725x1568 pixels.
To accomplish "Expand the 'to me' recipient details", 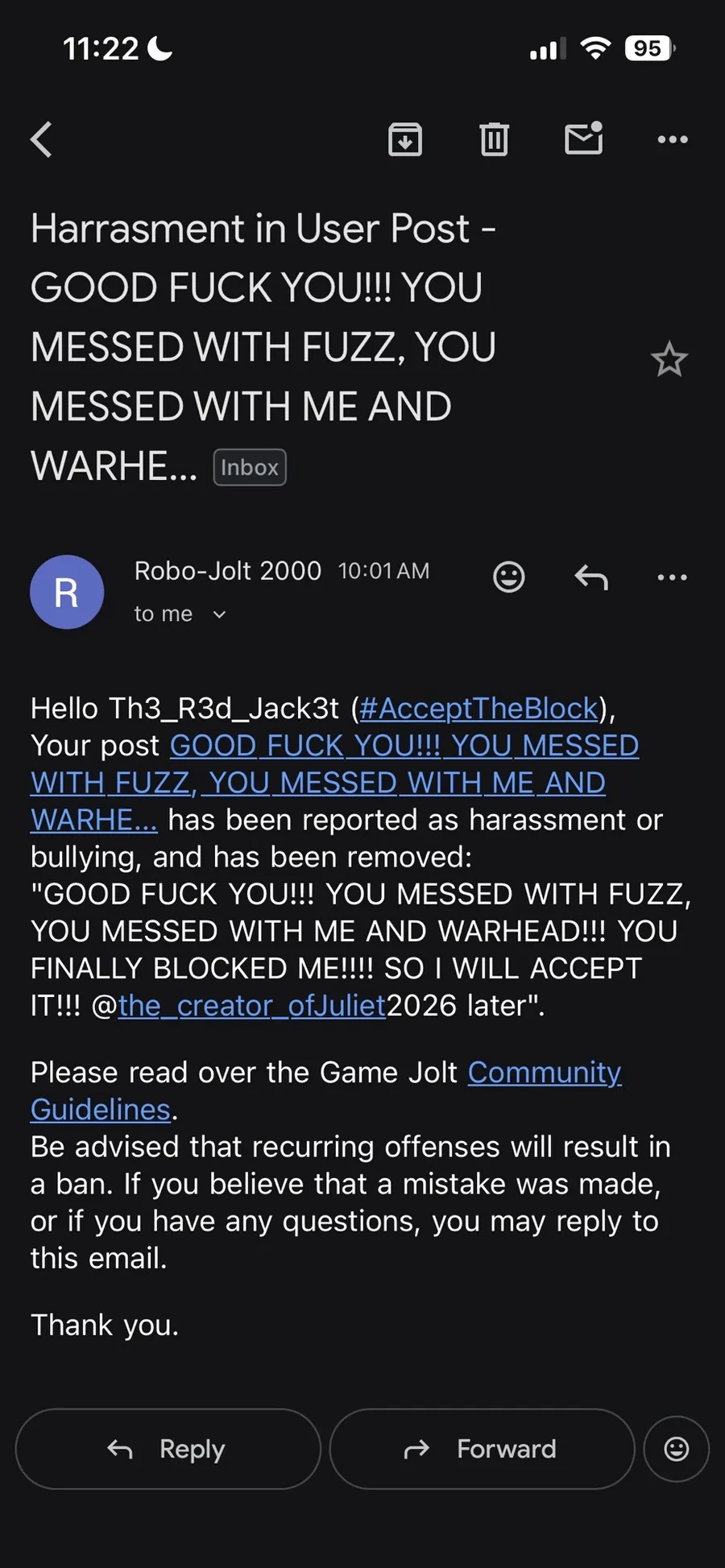I will point(219,614).
